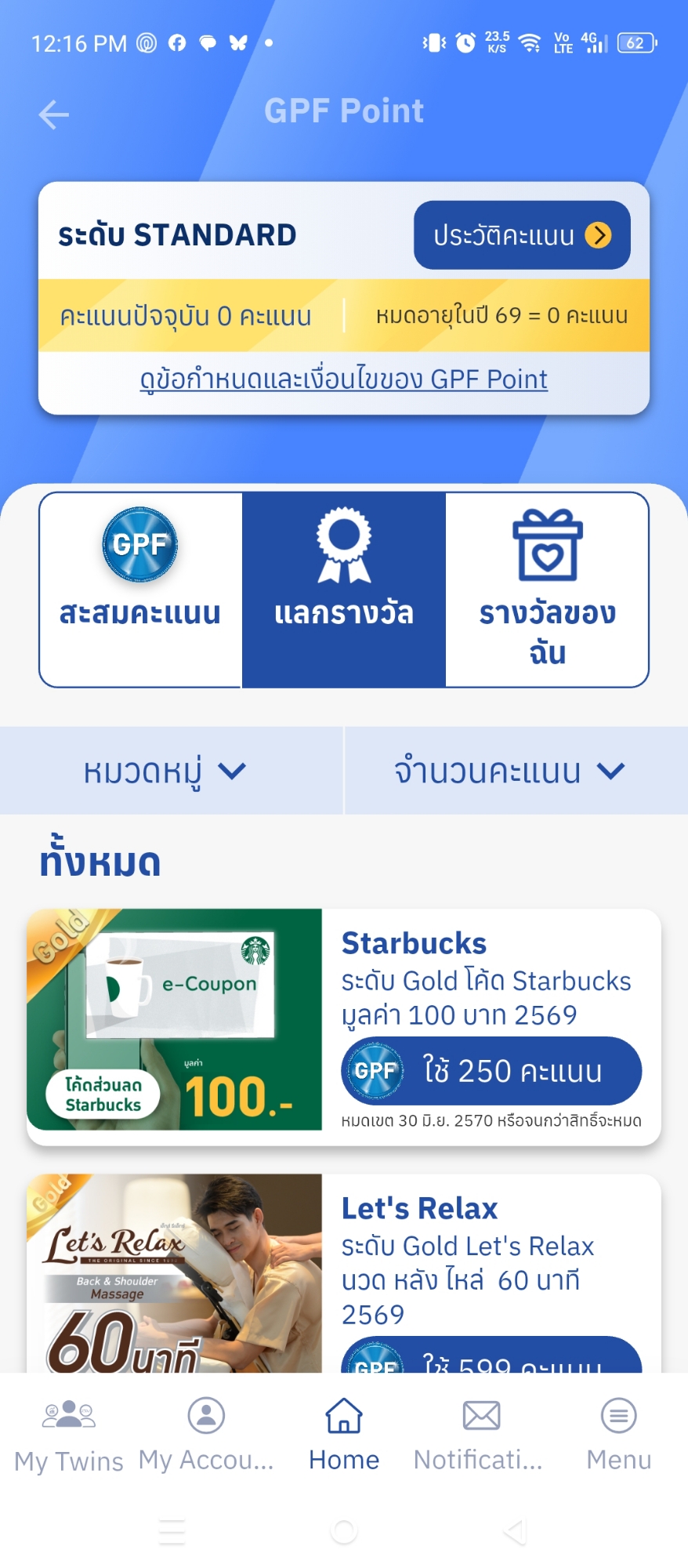The height and width of the screenshot is (1568, 688).
Task: Switch to the รางวัลของฉัน tab
Action: click(547, 590)
